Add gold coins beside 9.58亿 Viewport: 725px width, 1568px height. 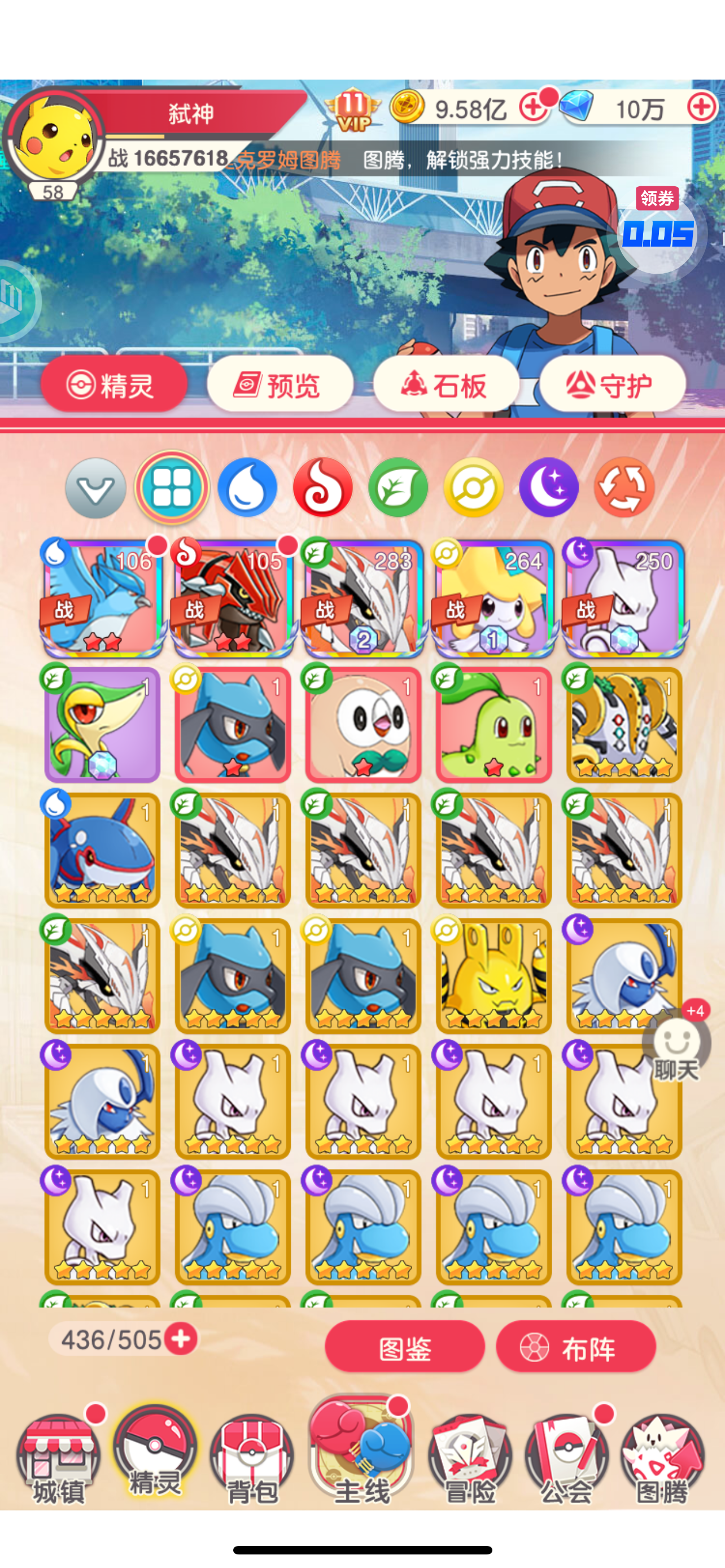pos(533,108)
